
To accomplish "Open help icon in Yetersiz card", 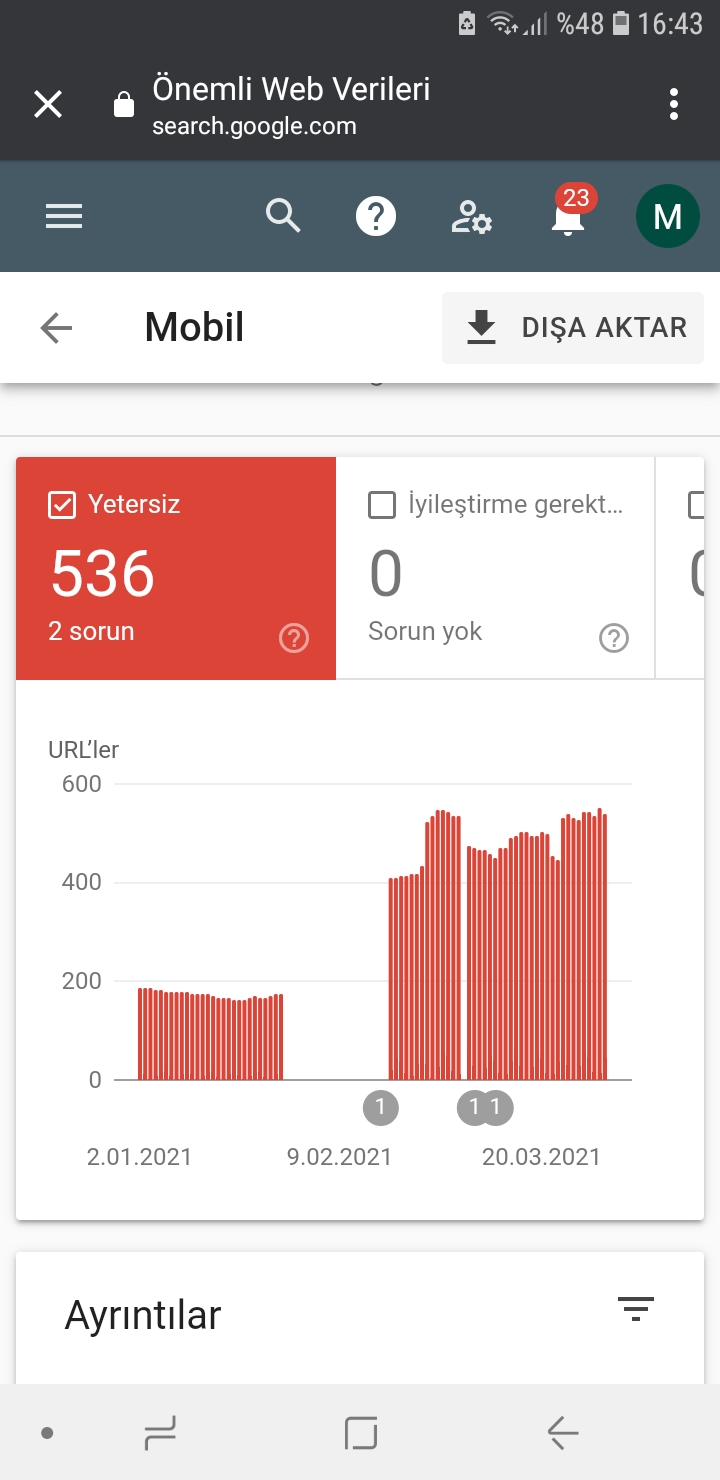I will pyautogui.click(x=294, y=638).
